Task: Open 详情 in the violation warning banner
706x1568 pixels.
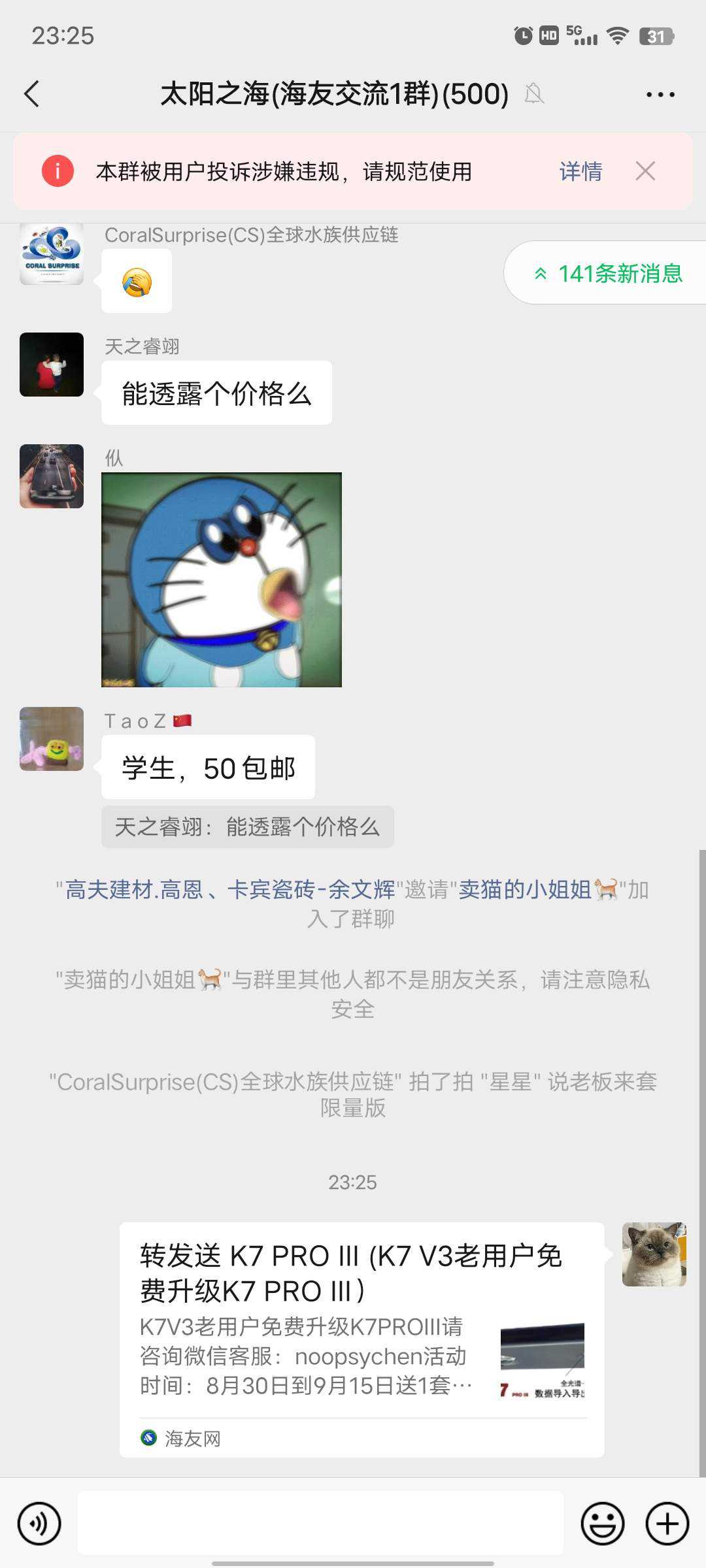Action: pos(580,172)
